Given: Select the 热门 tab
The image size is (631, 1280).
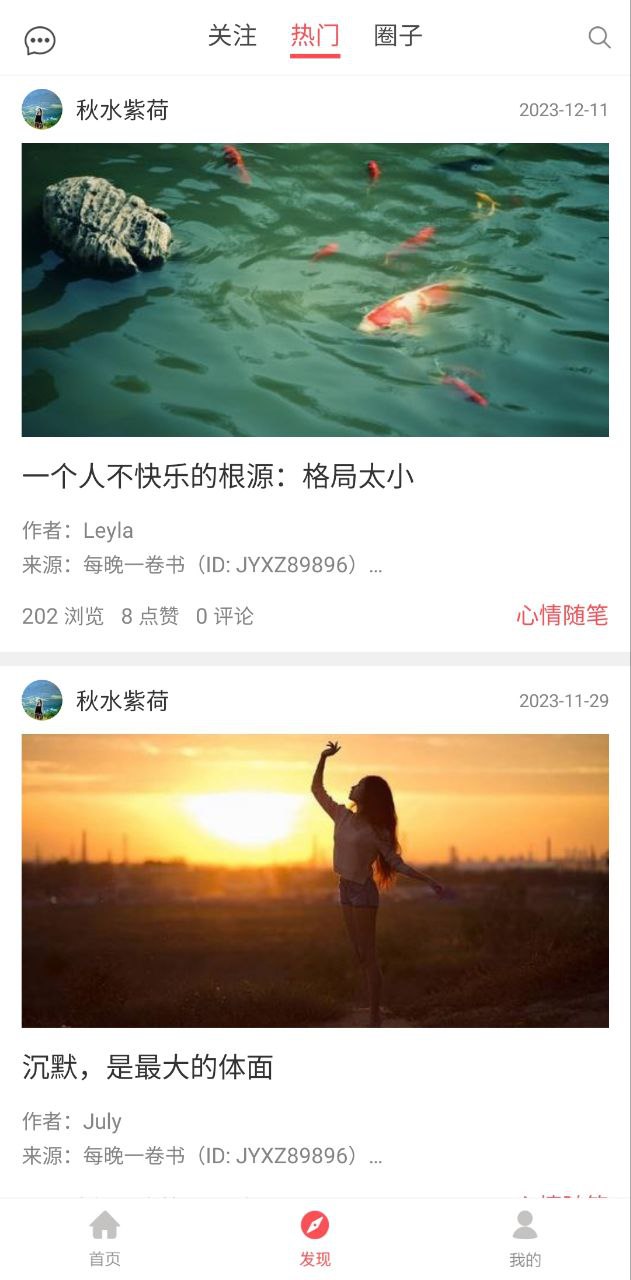Looking at the screenshot, I should (x=315, y=37).
